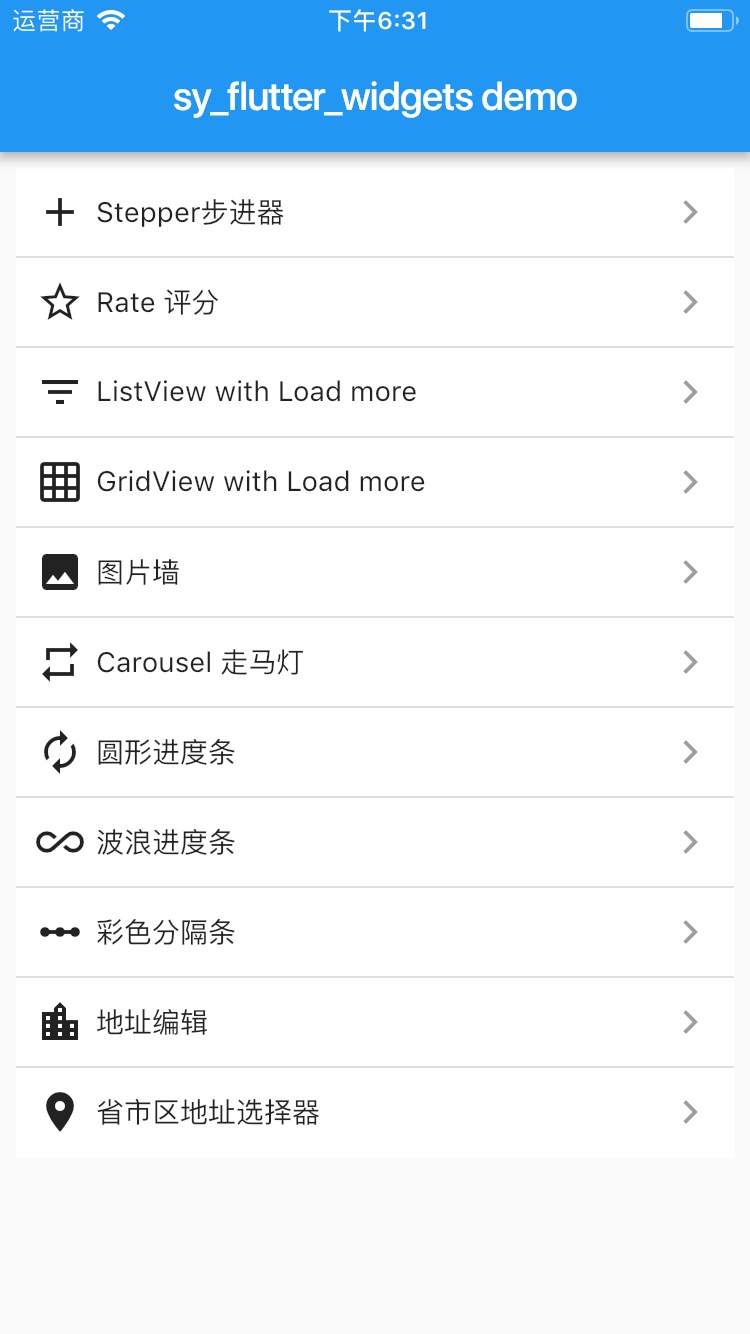750x1334 pixels.
Task: Open the Stepper步进器 demo
Action: pyautogui.click(x=375, y=212)
